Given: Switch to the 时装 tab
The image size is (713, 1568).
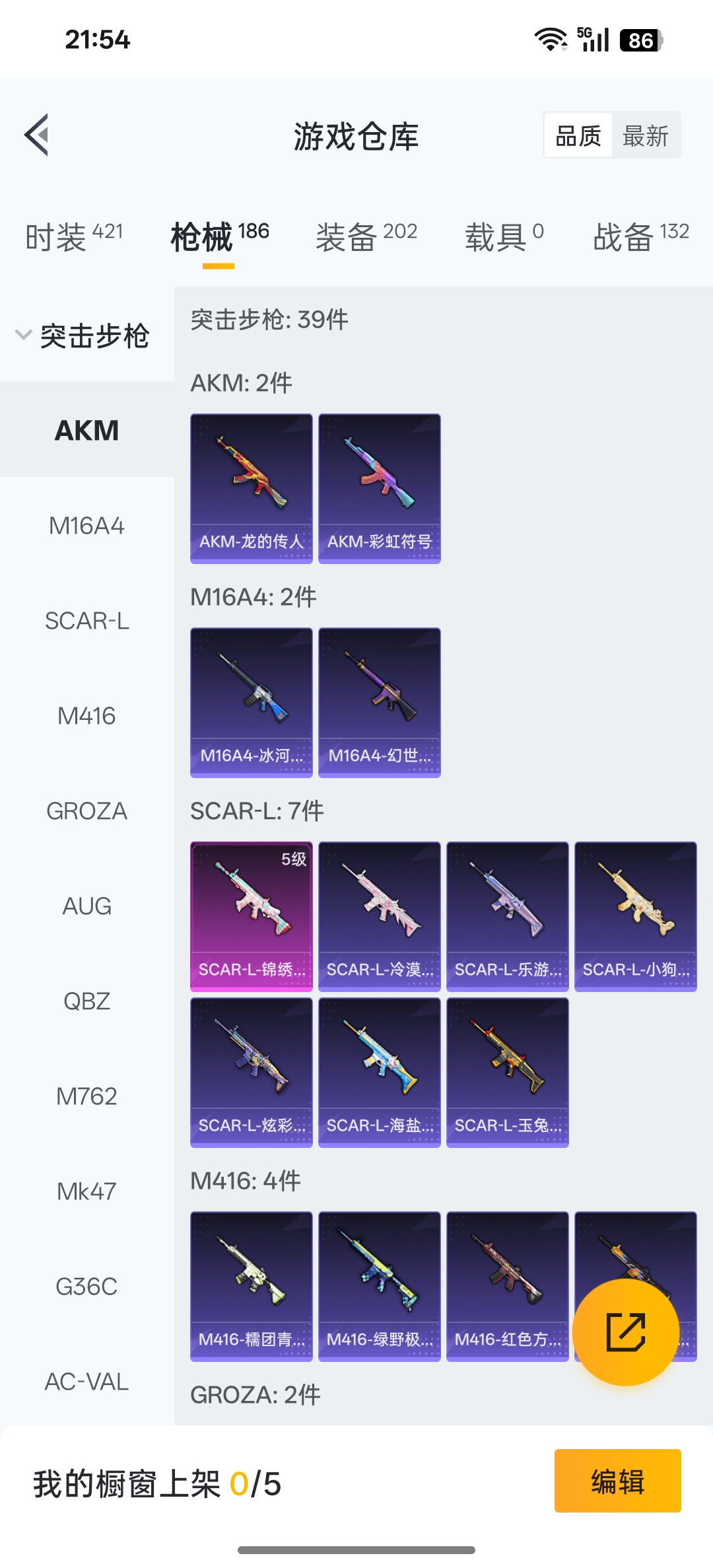Looking at the screenshot, I should click(x=74, y=236).
